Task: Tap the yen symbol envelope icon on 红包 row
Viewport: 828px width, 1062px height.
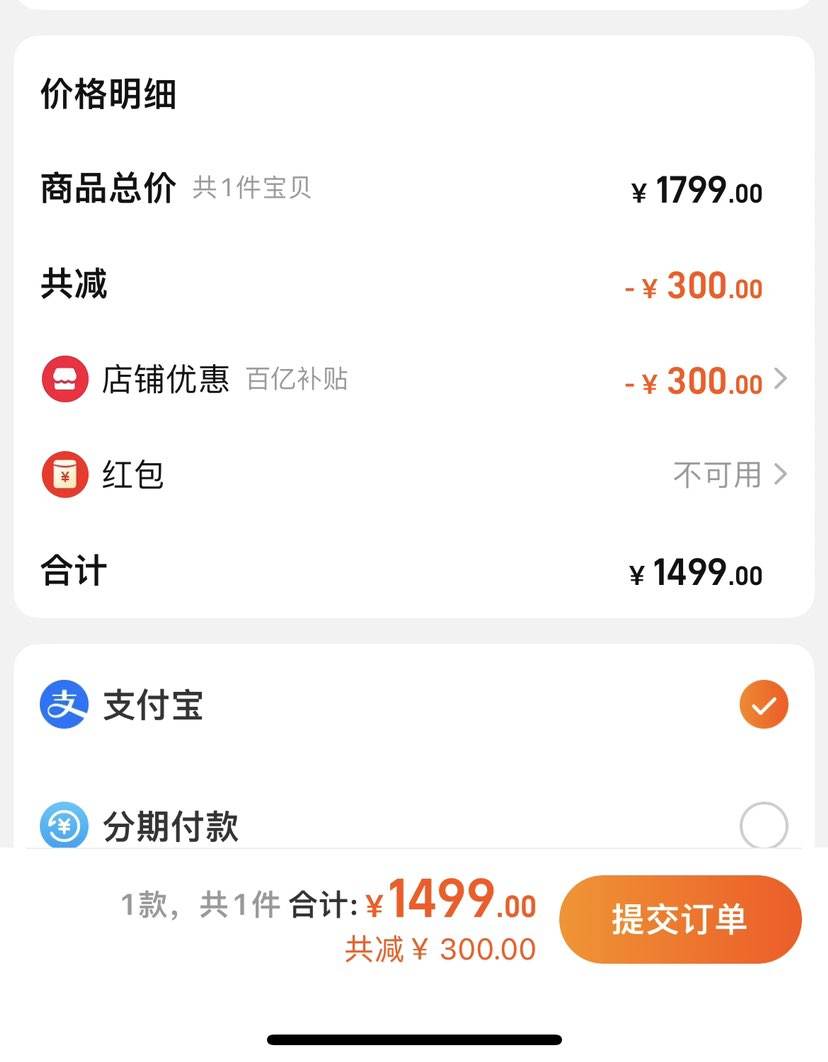Action: [64, 474]
